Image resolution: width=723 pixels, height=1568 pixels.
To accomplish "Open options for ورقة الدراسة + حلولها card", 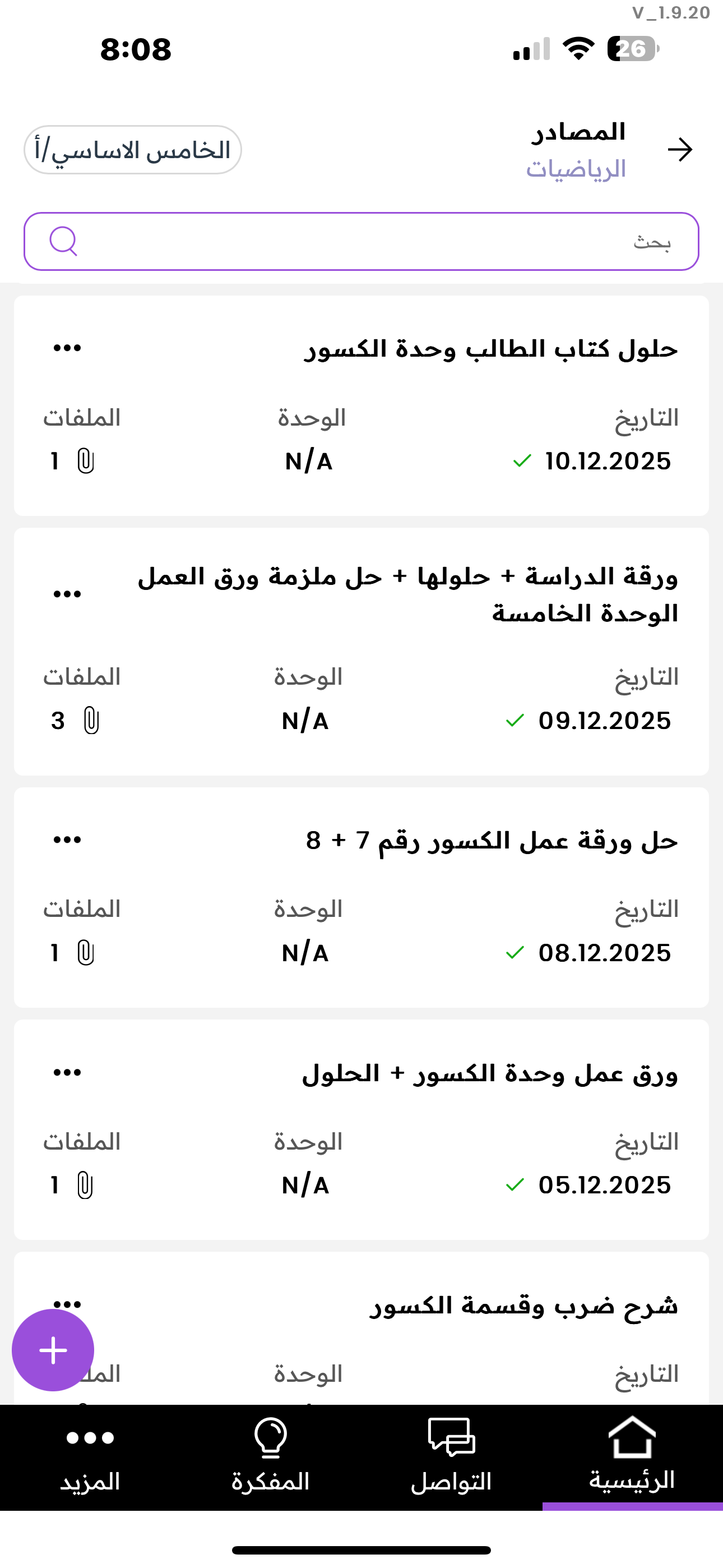I will tap(67, 594).
